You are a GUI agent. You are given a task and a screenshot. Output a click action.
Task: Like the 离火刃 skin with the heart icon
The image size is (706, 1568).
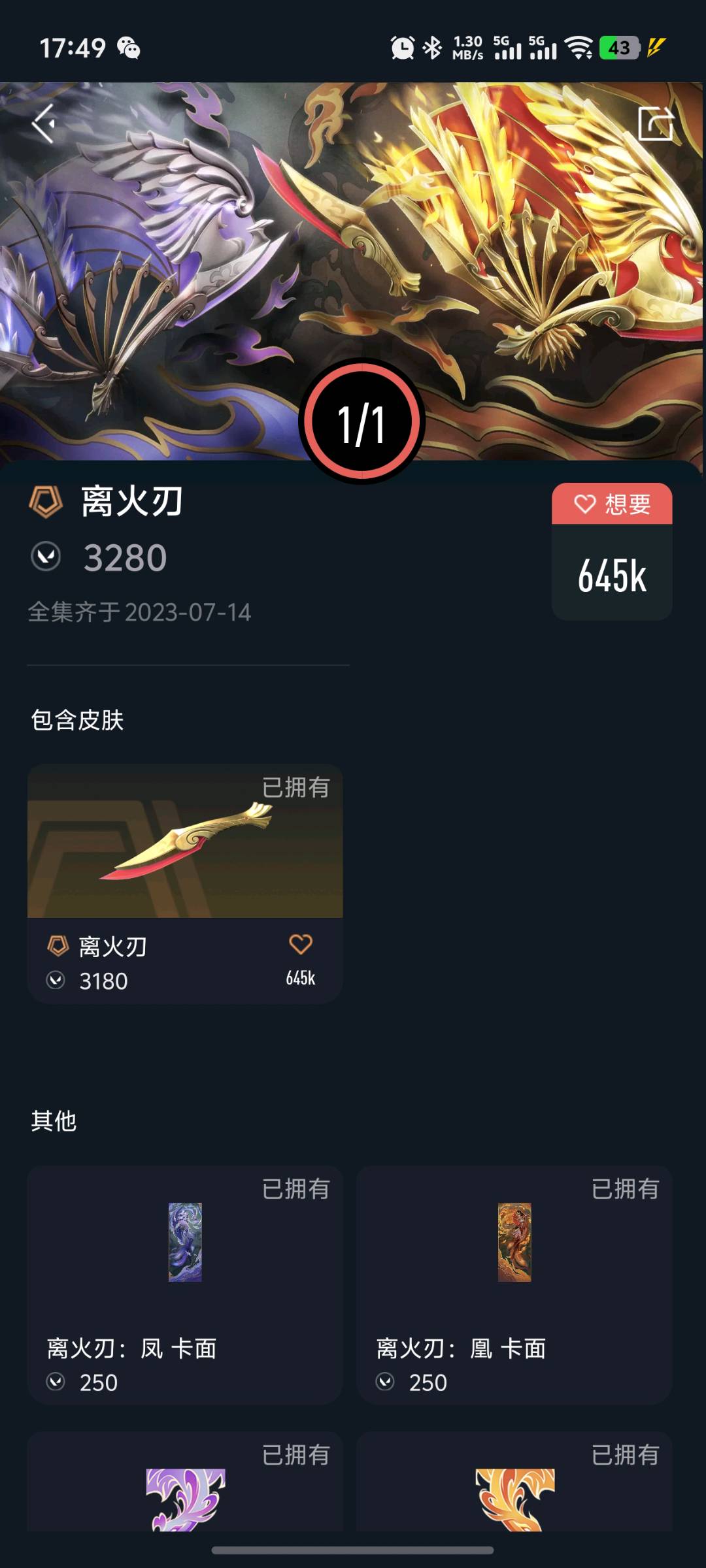pos(301,945)
